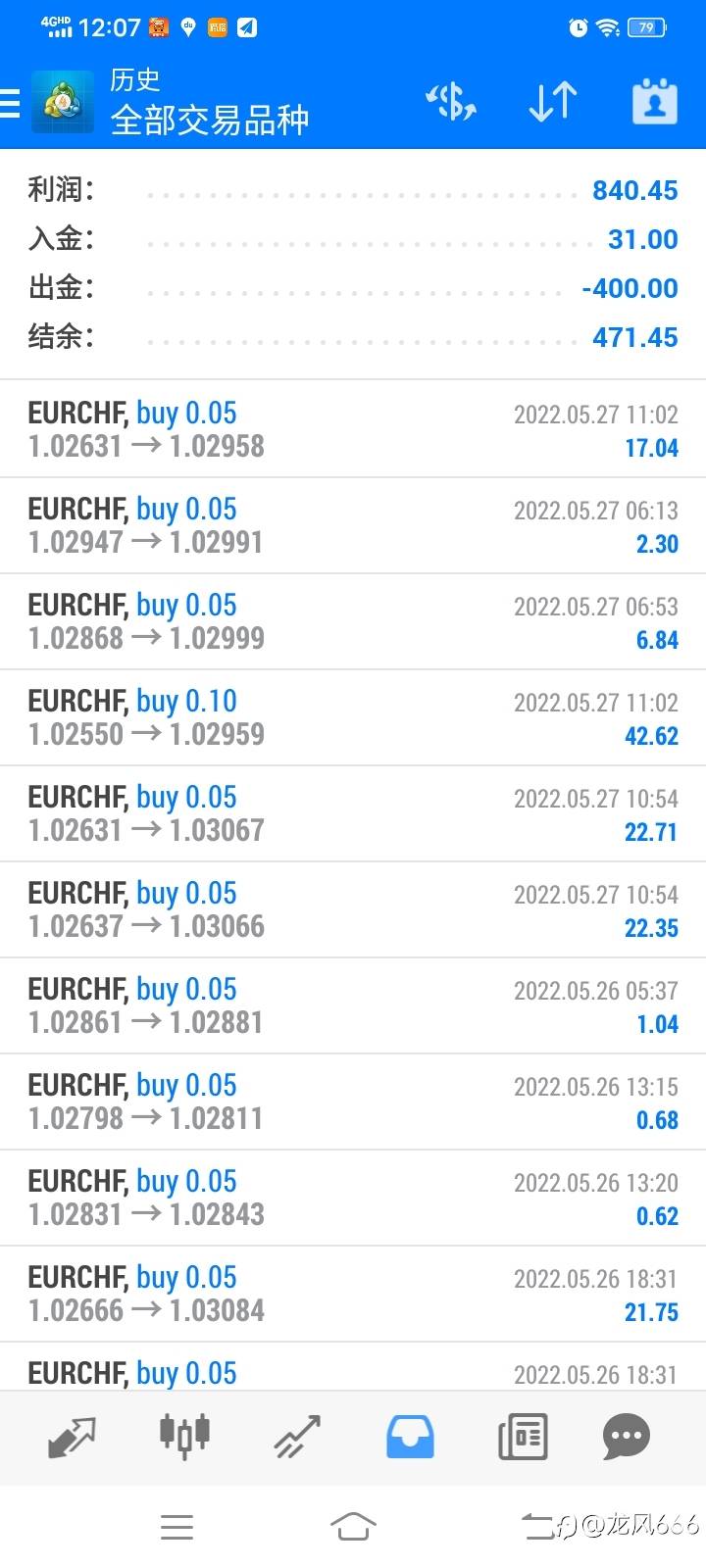The height and width of the screenshot is (1568, 706).
Task: Switch to the Chat messages tab
Action: tap(627, 1437)
